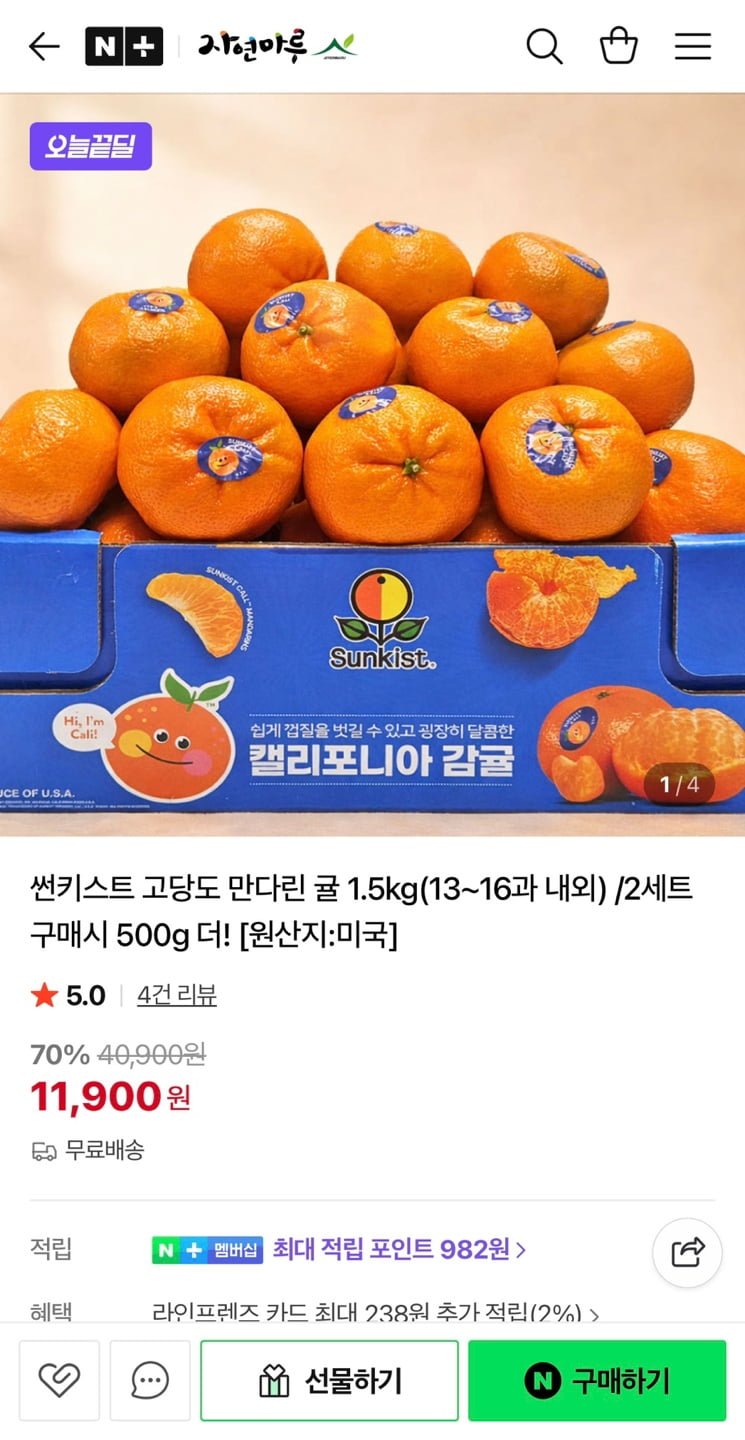Open the seller chat inquiry
Image resolution: width=745 pixels, height=1440 pixels.
click(x=150, y=1381)
